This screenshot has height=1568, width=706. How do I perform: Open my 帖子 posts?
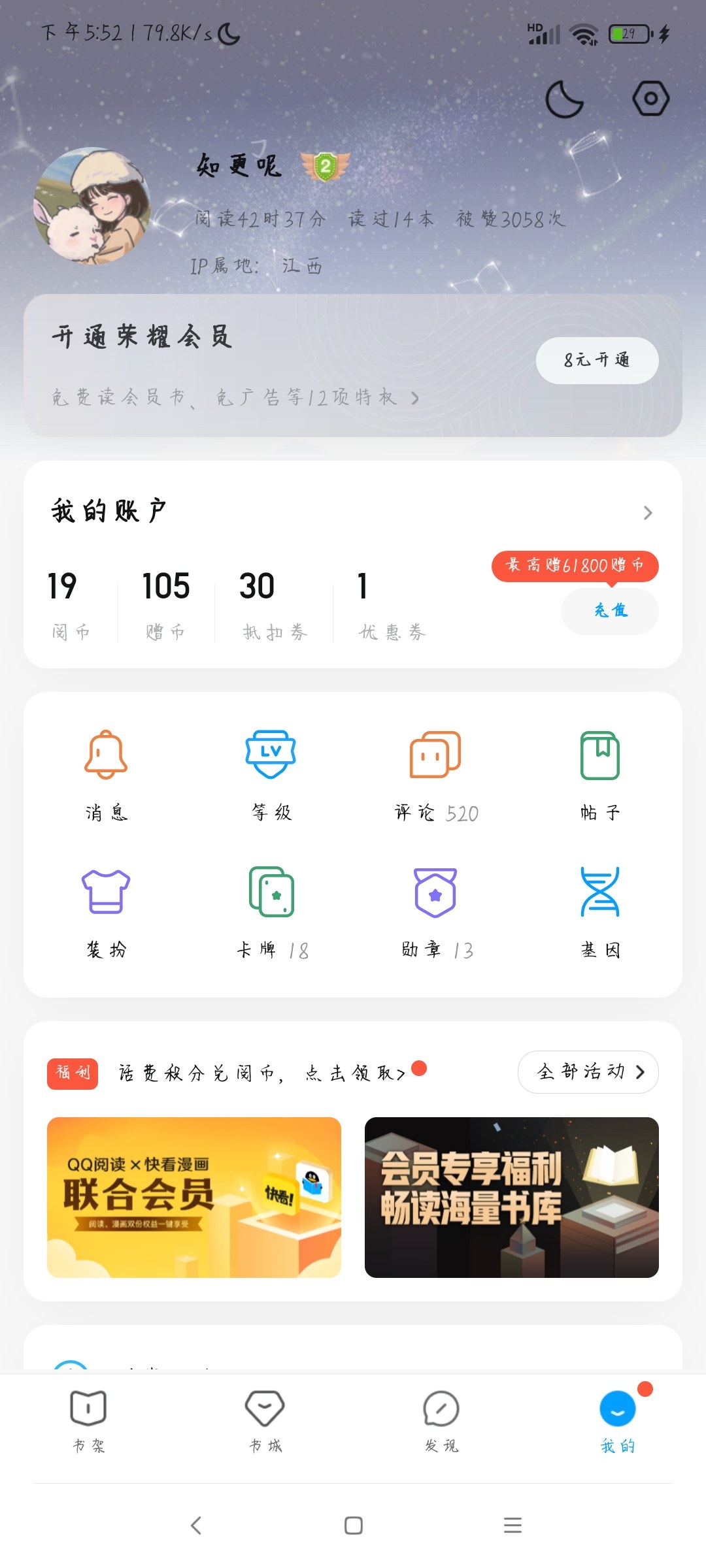[x=599, y=774]
